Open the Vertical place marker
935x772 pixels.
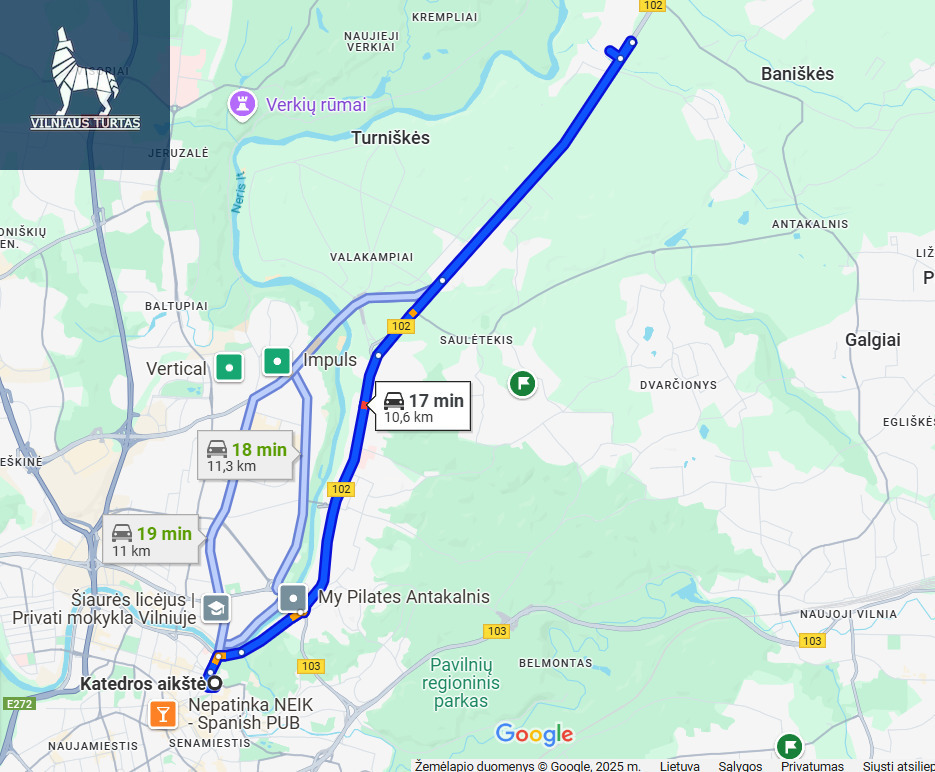coord(230,368)
